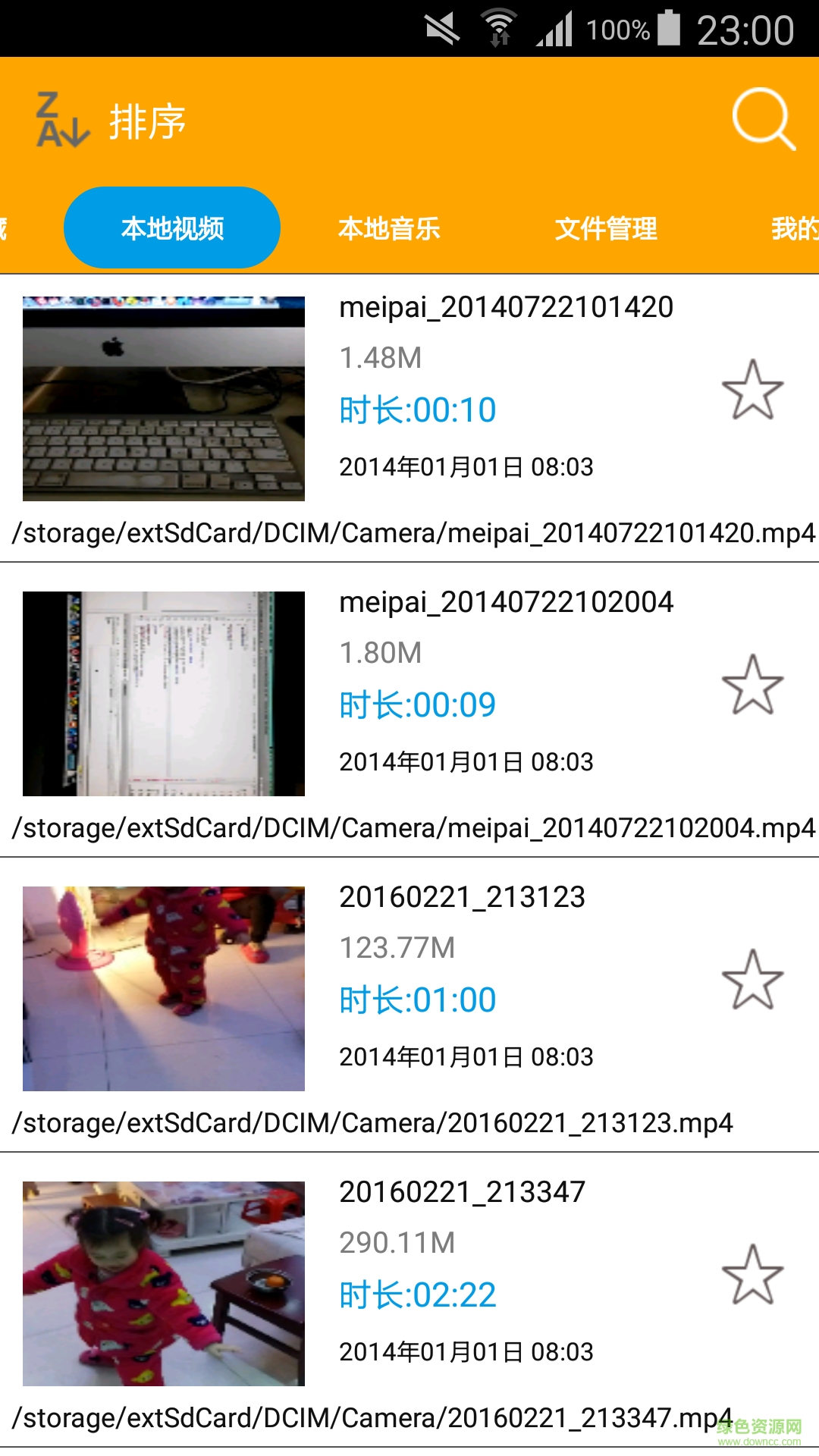The height and width of the screenshot is (1456, 819).
Task: Star the meipai_20140722102004 video
Action: point(752,685)
